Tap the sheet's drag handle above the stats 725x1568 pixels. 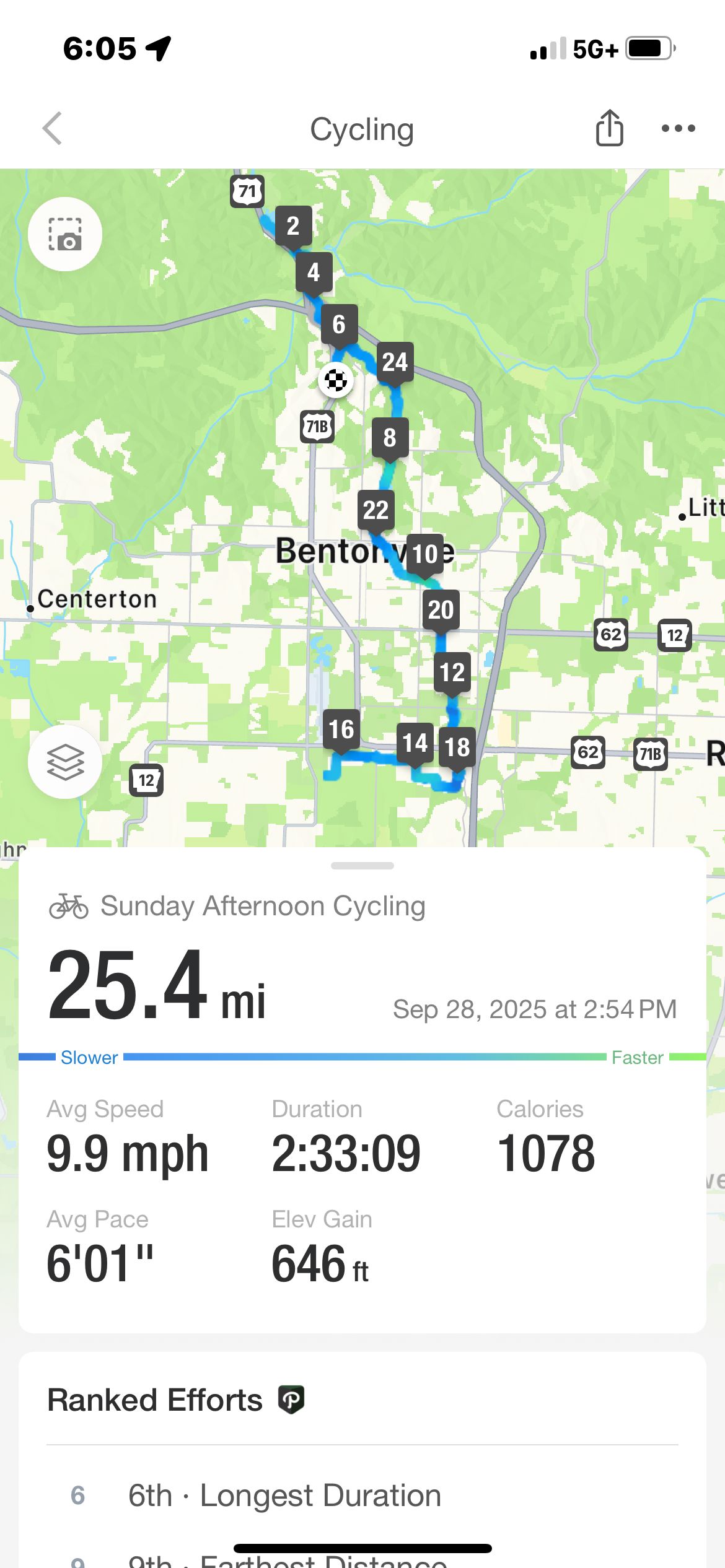pyautogui.click(x=362, y=866)
